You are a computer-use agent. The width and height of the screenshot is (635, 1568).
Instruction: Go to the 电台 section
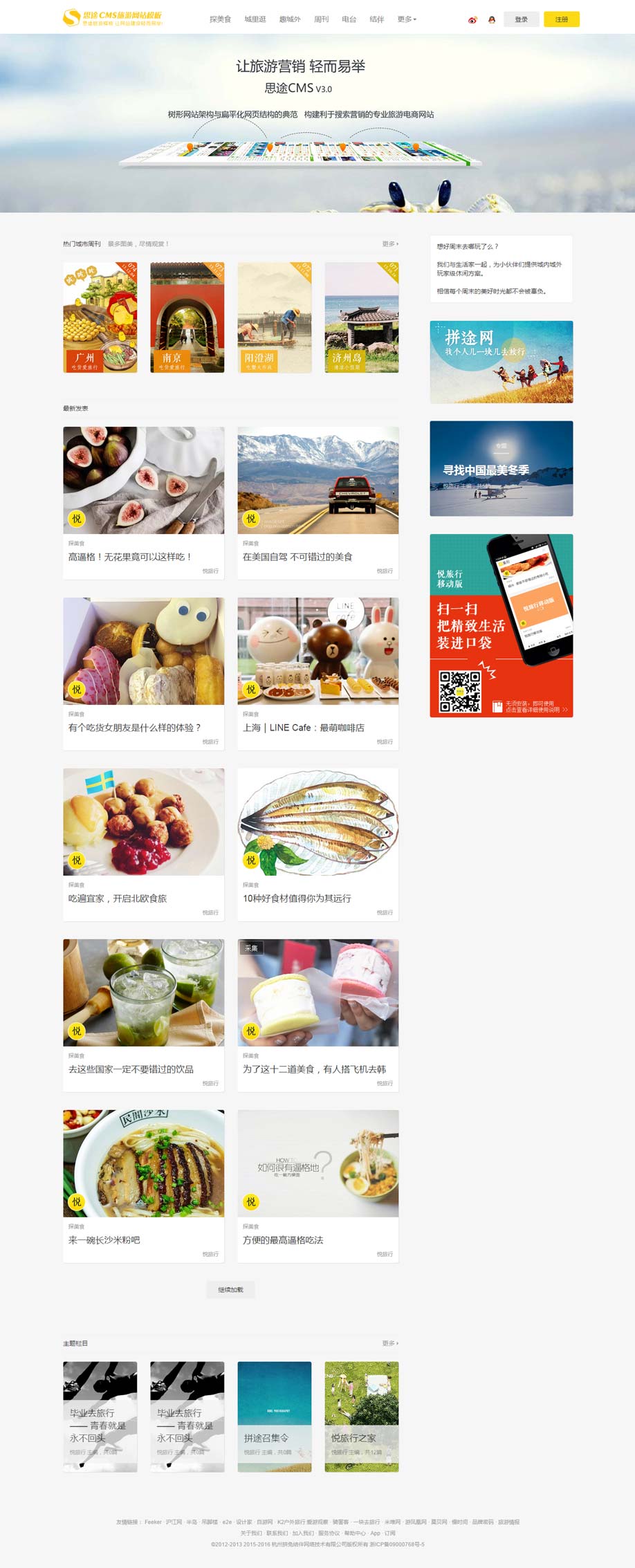coord(349,19)
